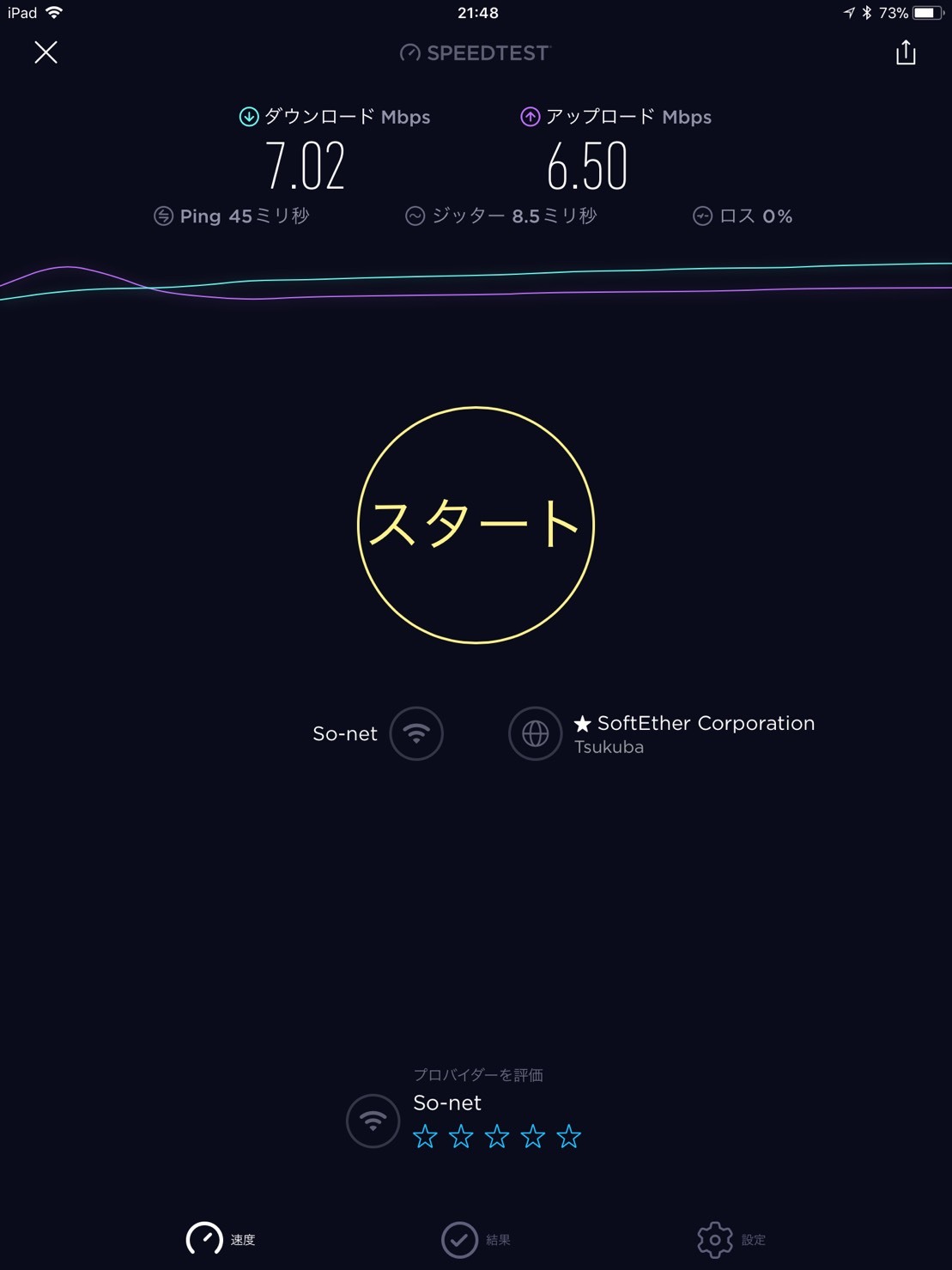Go to the 設定 tab
Screen dimensions: 952x1270
tap(731, 1239)
